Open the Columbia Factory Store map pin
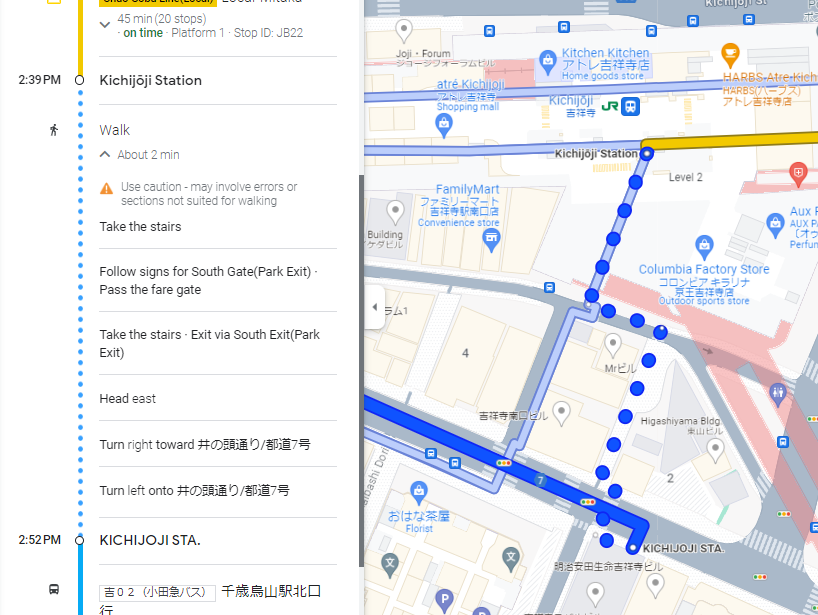This screenshot has width=818, height=615. tap(704, 245)
